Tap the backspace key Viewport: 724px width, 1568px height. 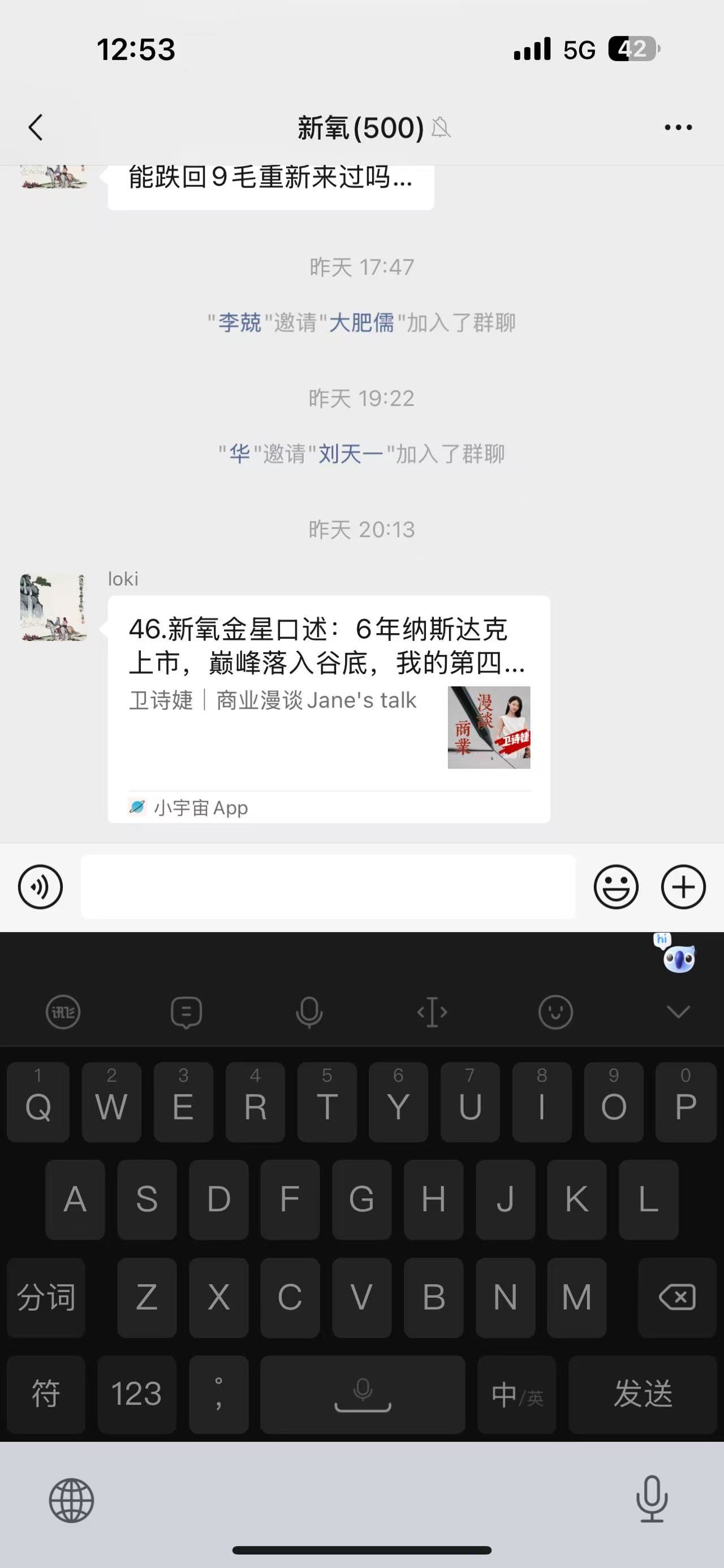[x=677, y=1297]
